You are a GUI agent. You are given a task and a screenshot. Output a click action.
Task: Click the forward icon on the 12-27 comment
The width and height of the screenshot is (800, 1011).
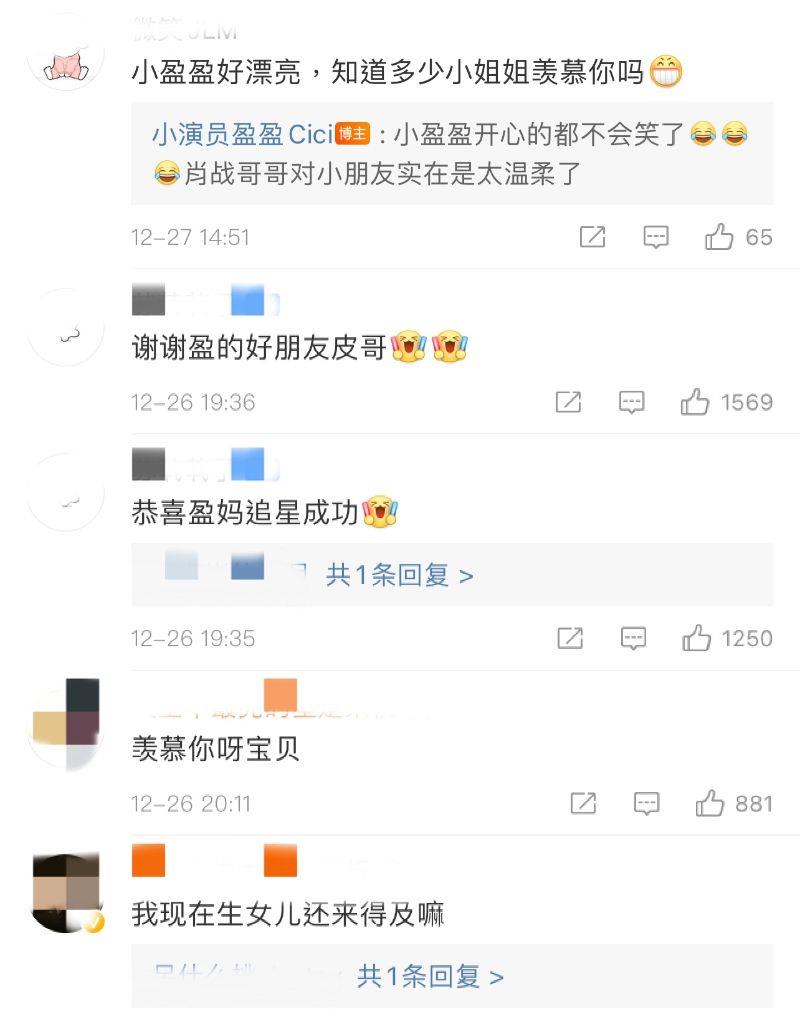(592, 237)
